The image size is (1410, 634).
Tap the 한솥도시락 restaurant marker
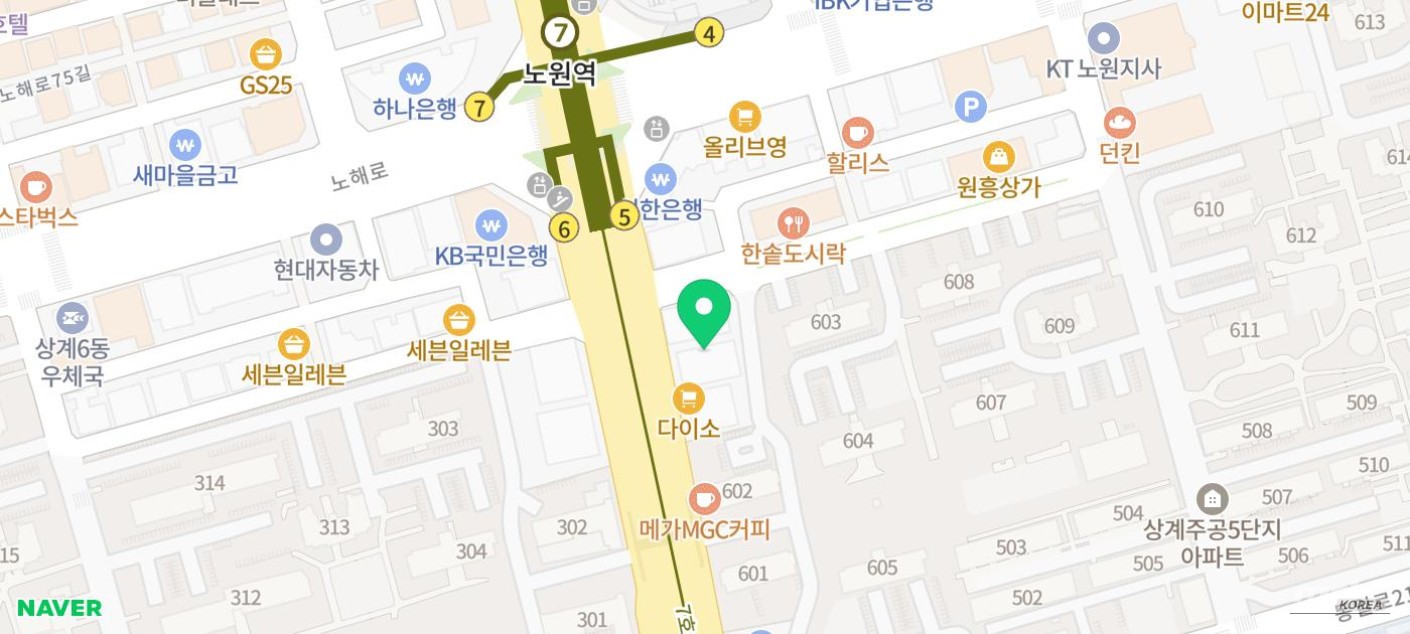pos(795,223)
